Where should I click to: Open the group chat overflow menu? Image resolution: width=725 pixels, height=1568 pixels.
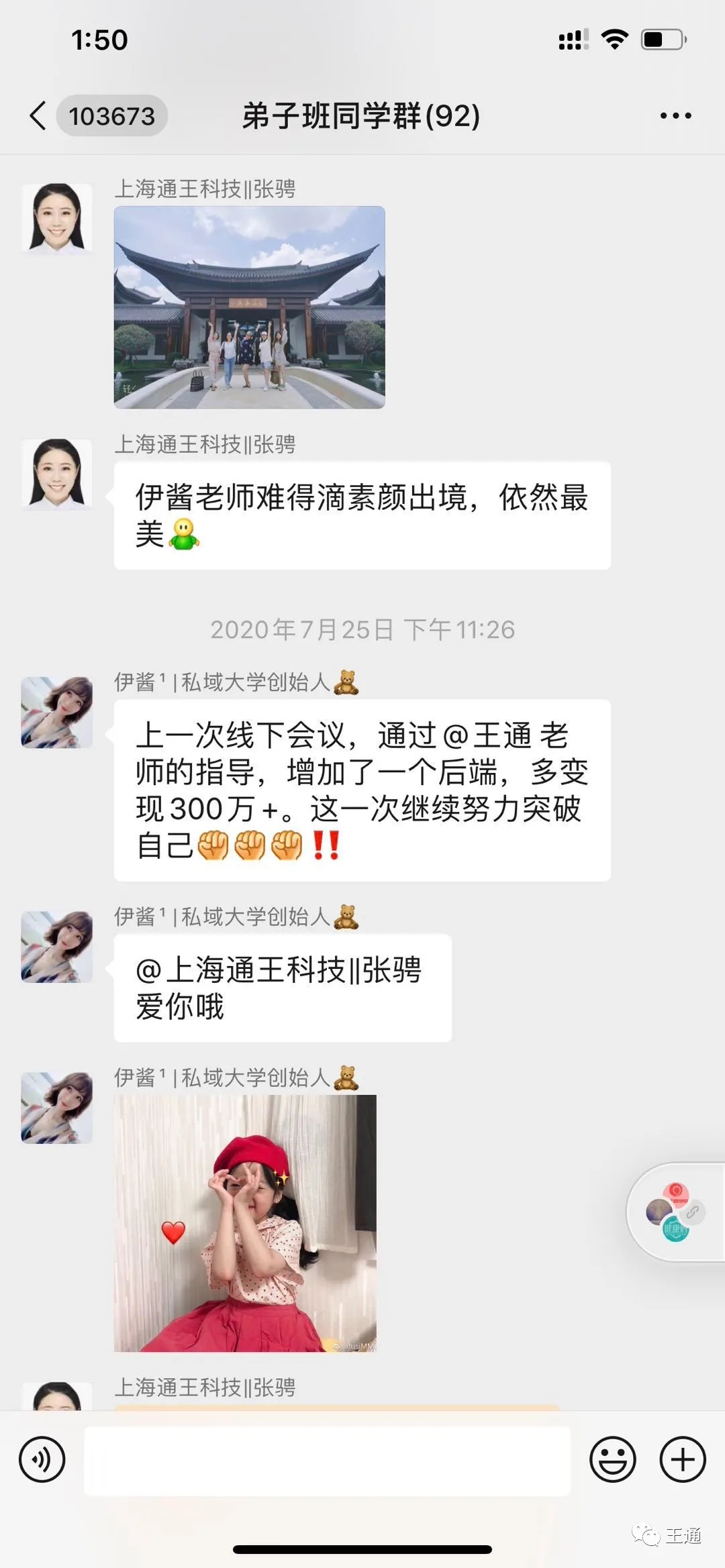(x=675, y=116)
